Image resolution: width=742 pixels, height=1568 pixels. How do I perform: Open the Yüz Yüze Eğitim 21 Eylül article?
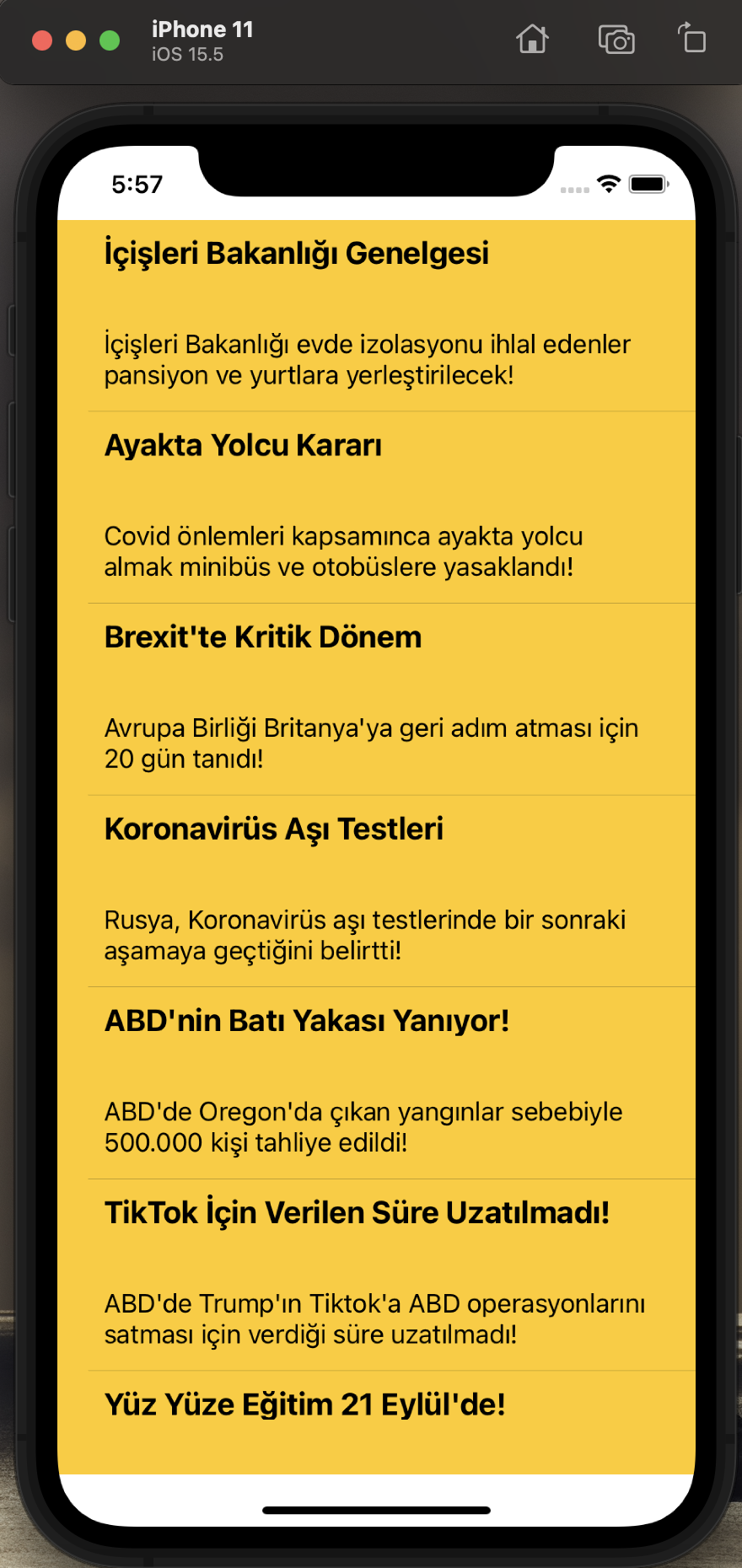(x=304, y=1404)
